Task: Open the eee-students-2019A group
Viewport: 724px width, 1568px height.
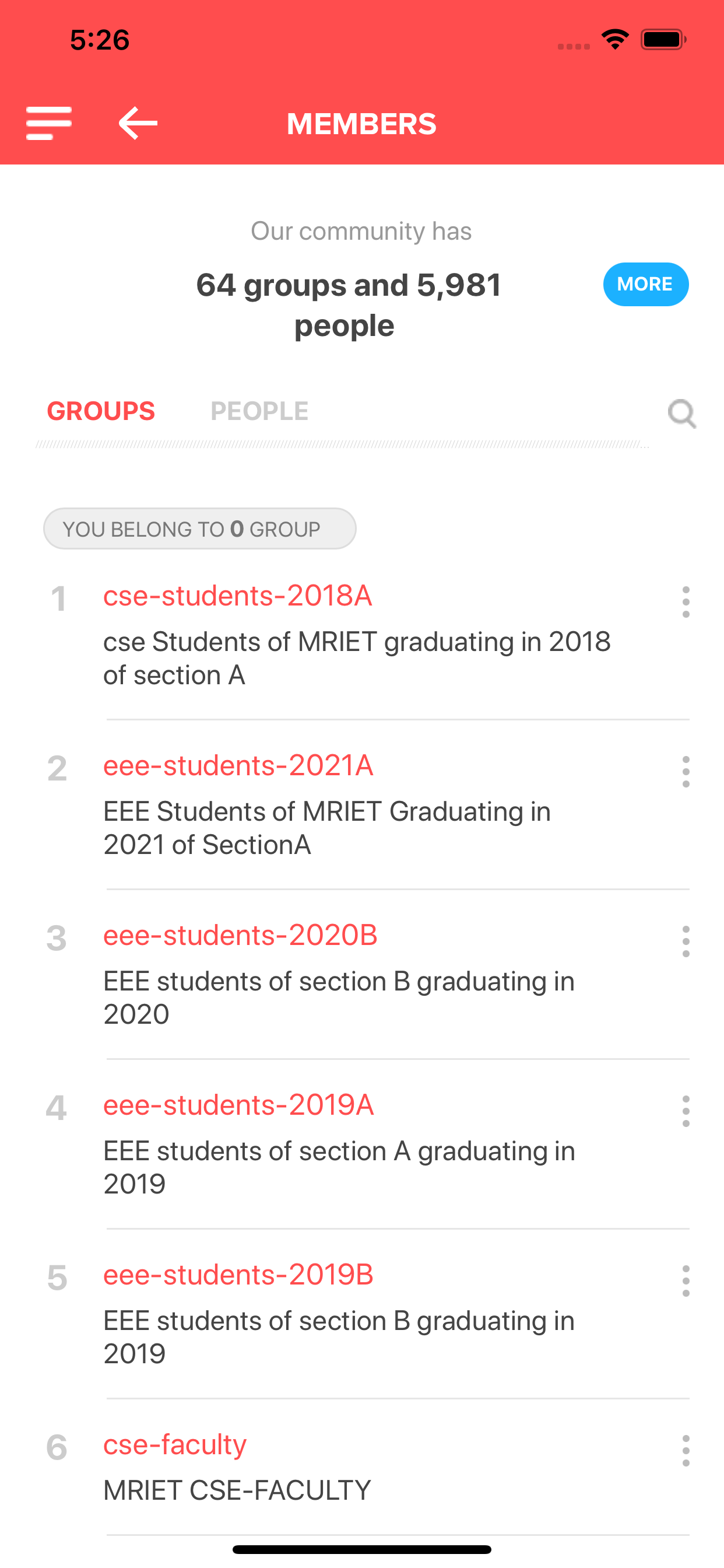Action: [x=238, y=1105]
